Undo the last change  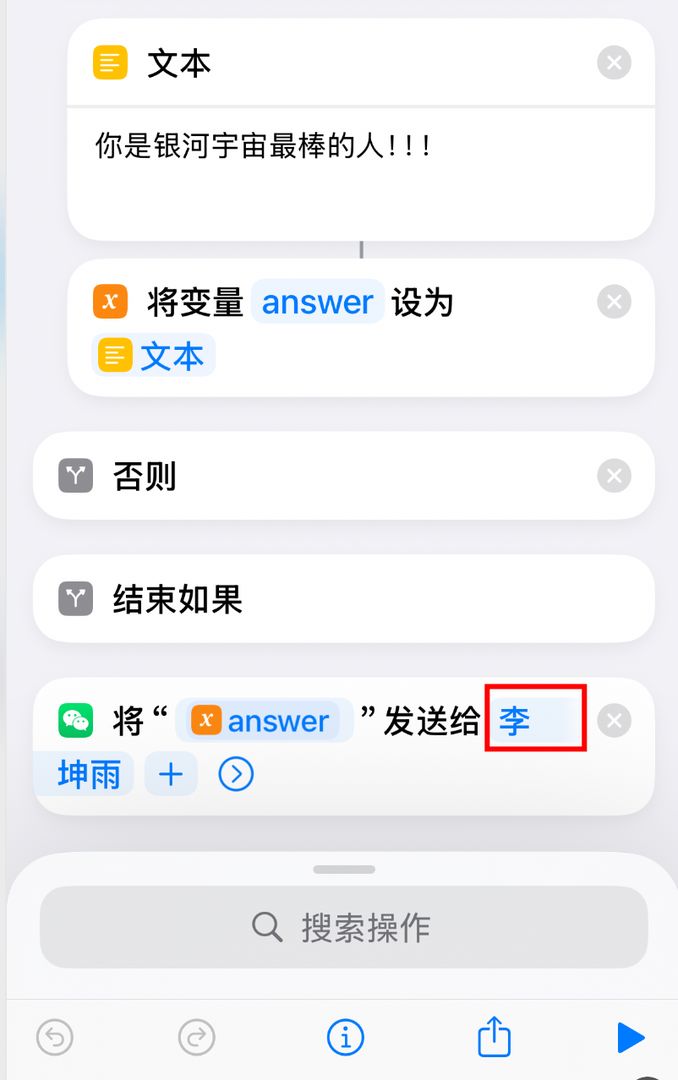click(x=55, y=1038)
